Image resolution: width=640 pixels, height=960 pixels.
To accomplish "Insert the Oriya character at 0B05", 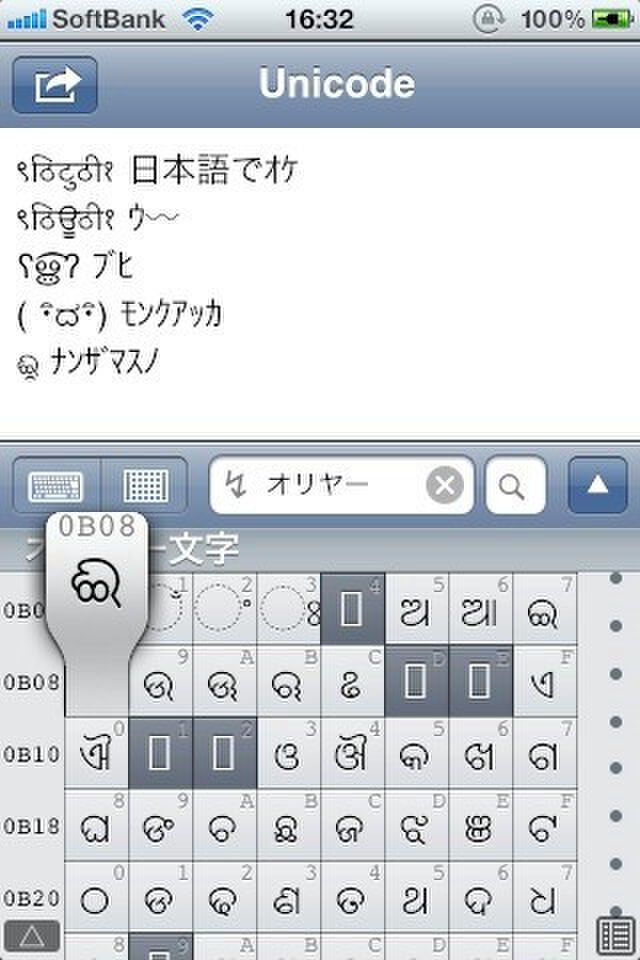I will point(417,609).
